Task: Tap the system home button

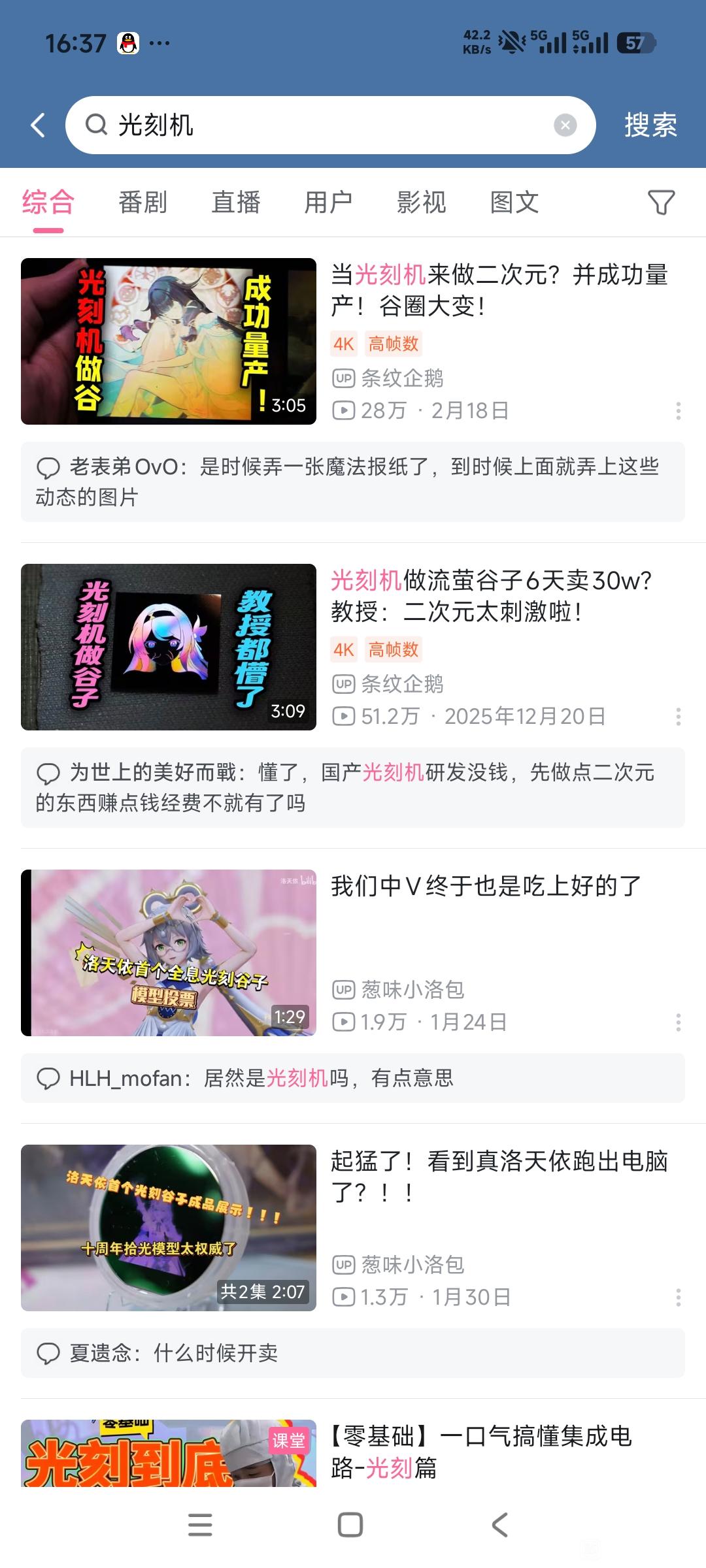Action: click(x=350, y=1525)
